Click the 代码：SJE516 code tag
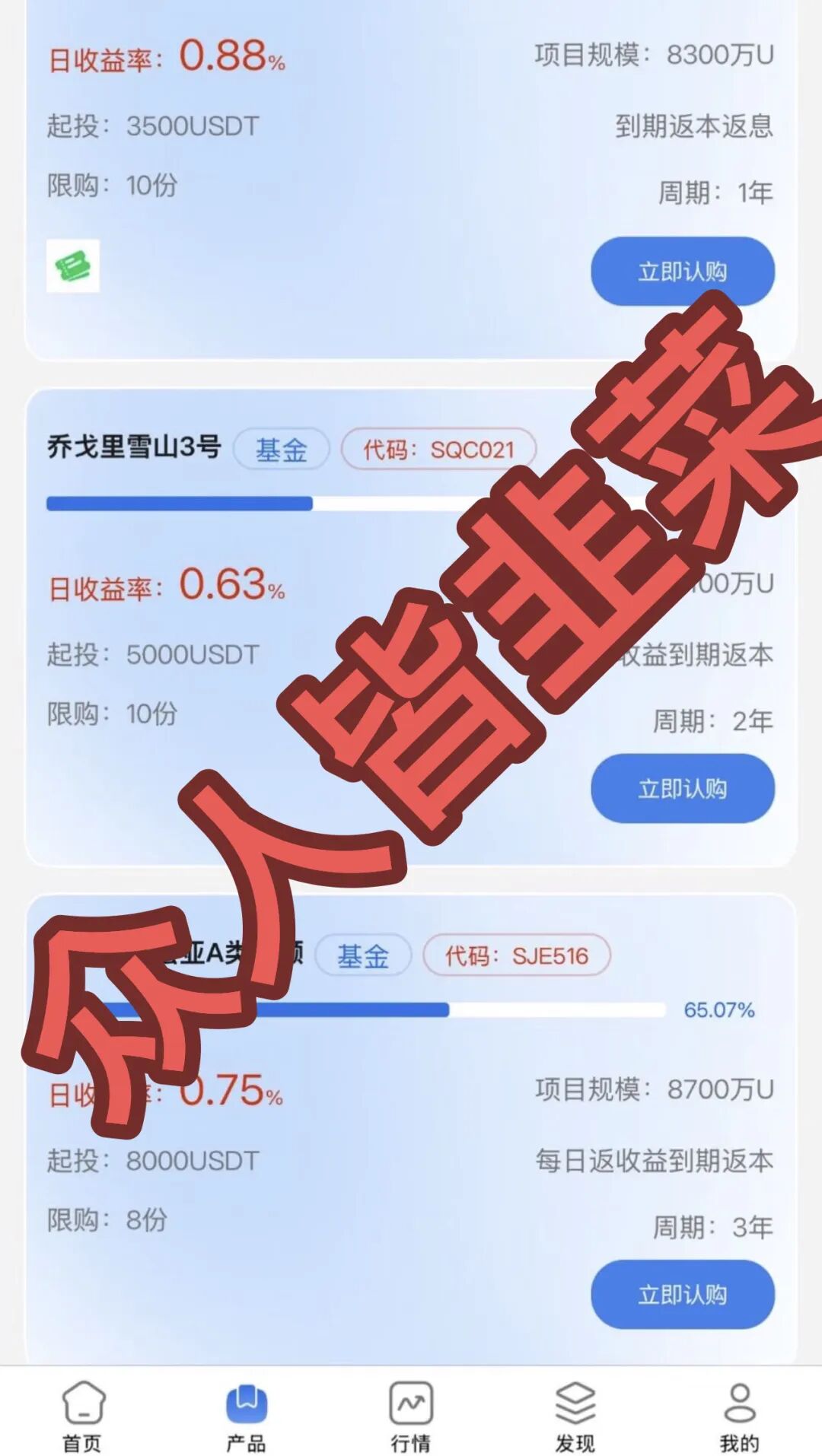This screenshot has height=1456, width=822. pos(518,957)
